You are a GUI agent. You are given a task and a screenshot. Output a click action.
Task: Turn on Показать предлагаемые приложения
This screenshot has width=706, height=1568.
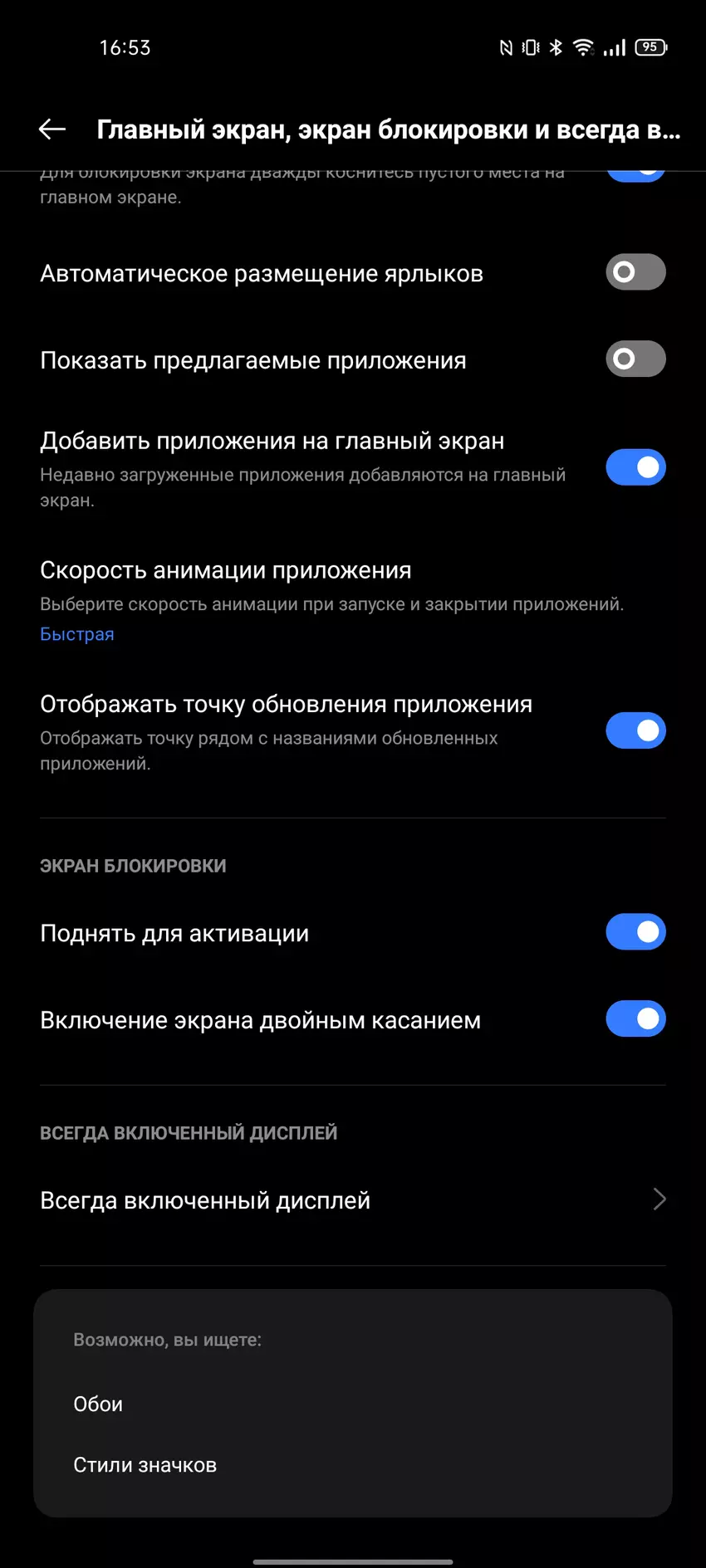pos(635,359)
